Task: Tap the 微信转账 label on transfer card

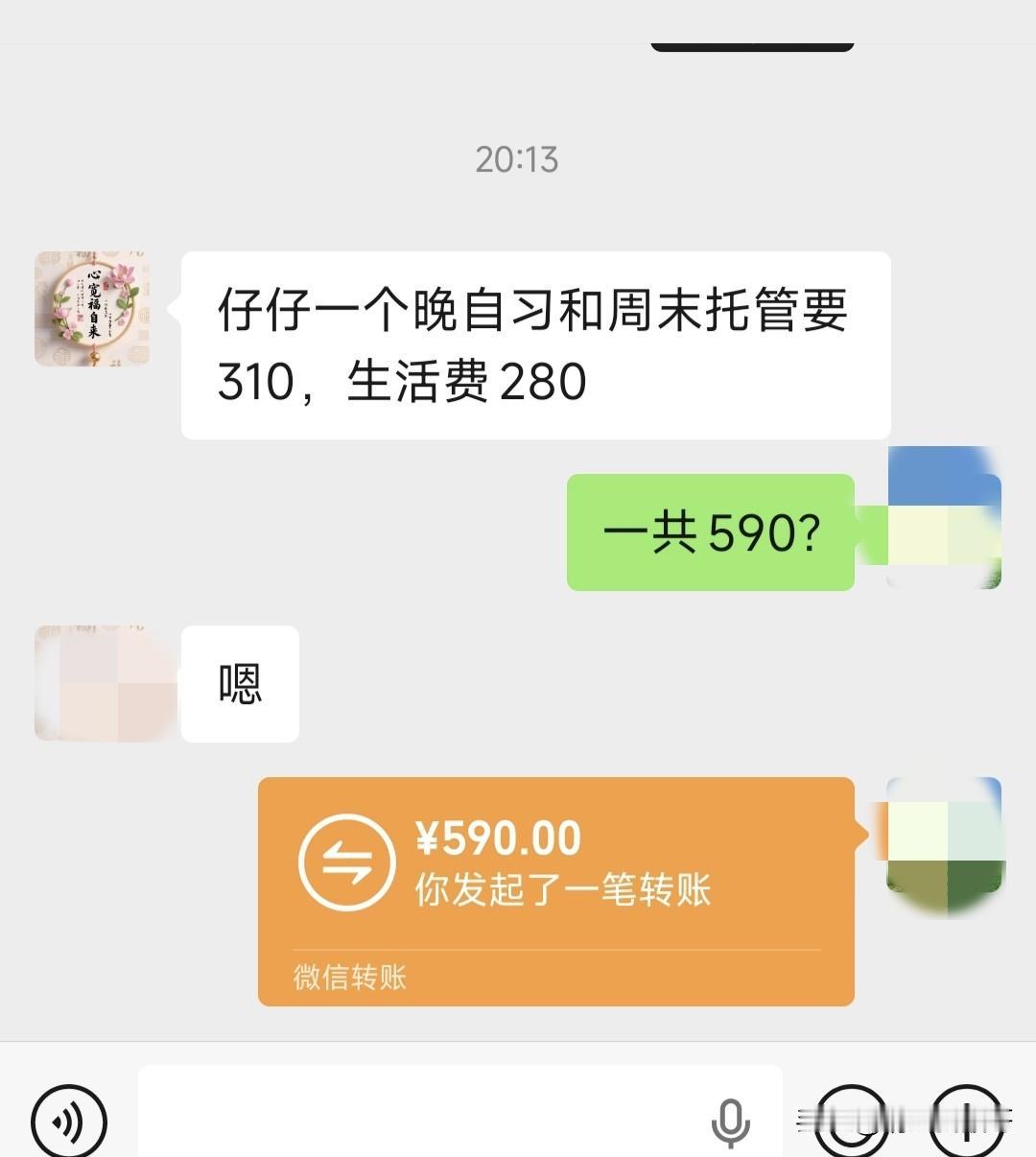Action: [x=348, y=978]
